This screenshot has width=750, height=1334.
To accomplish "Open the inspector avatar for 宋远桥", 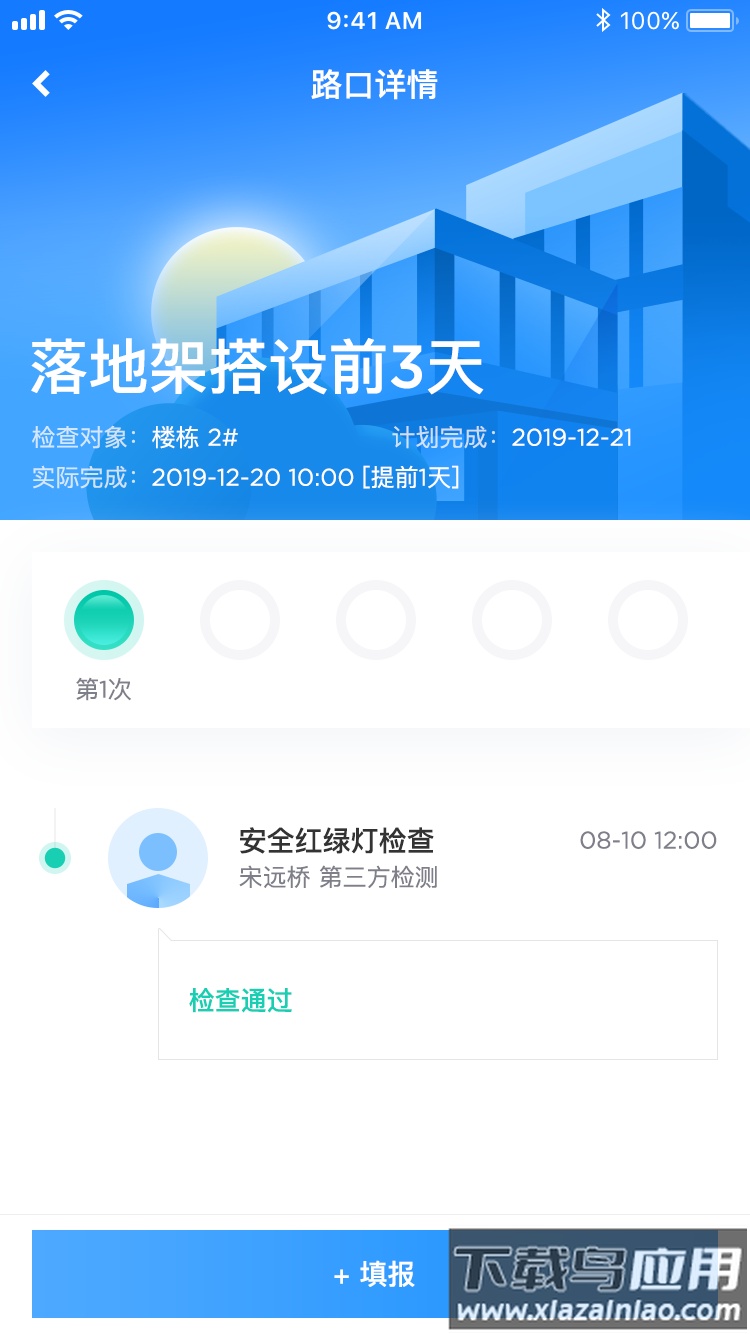I will [157, 858].
